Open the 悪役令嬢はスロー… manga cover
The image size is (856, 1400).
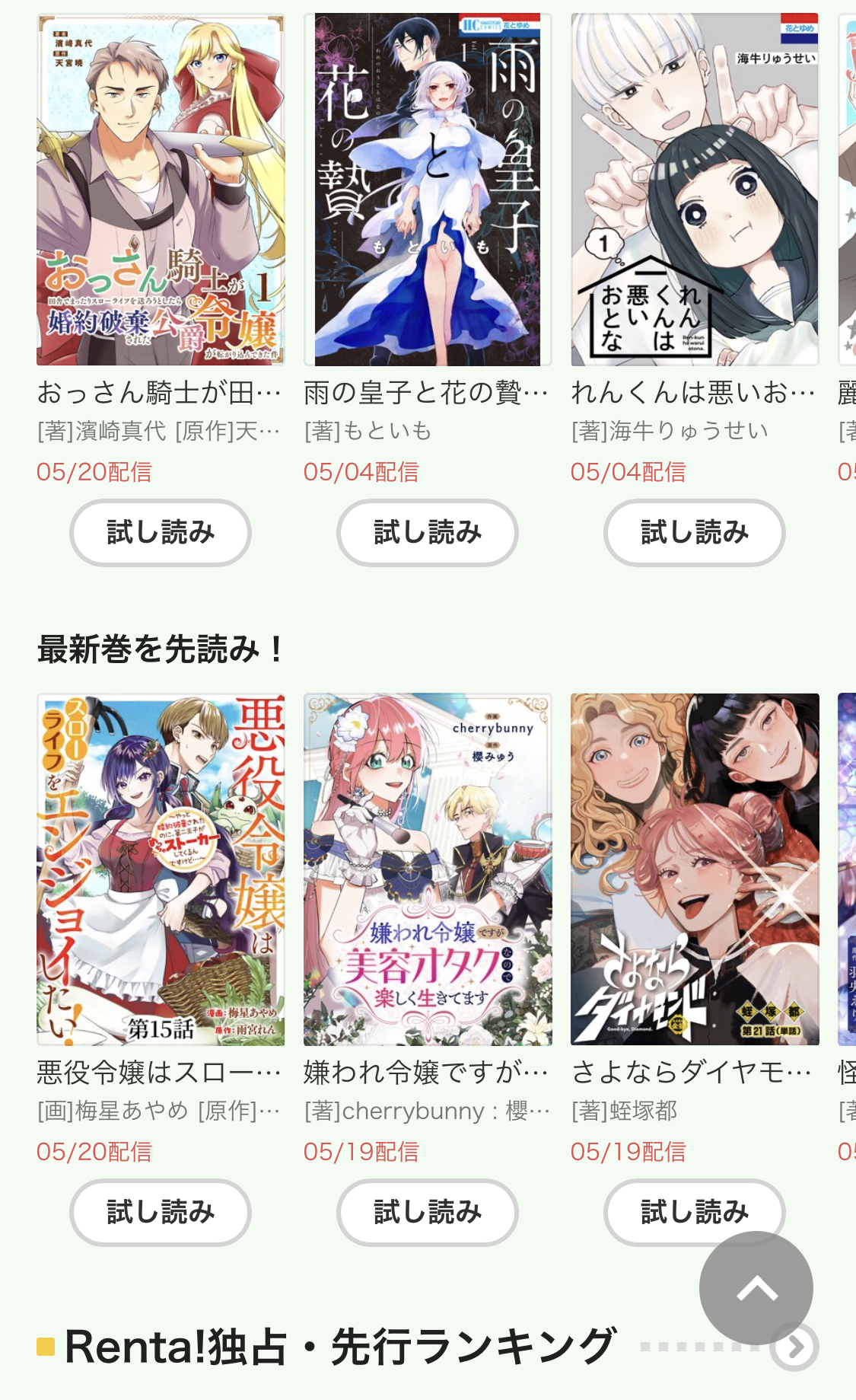coord(161,869)
